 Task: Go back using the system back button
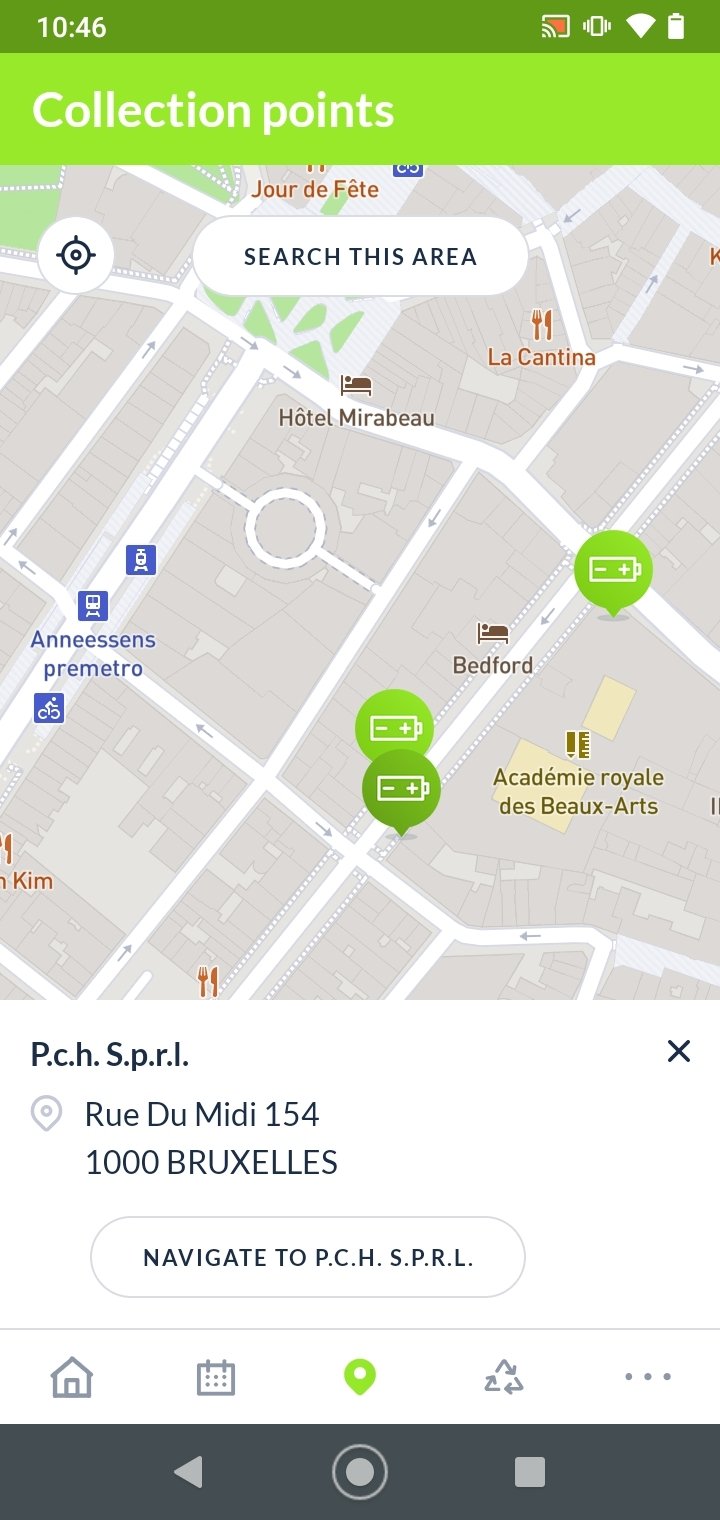point(188,1471)
